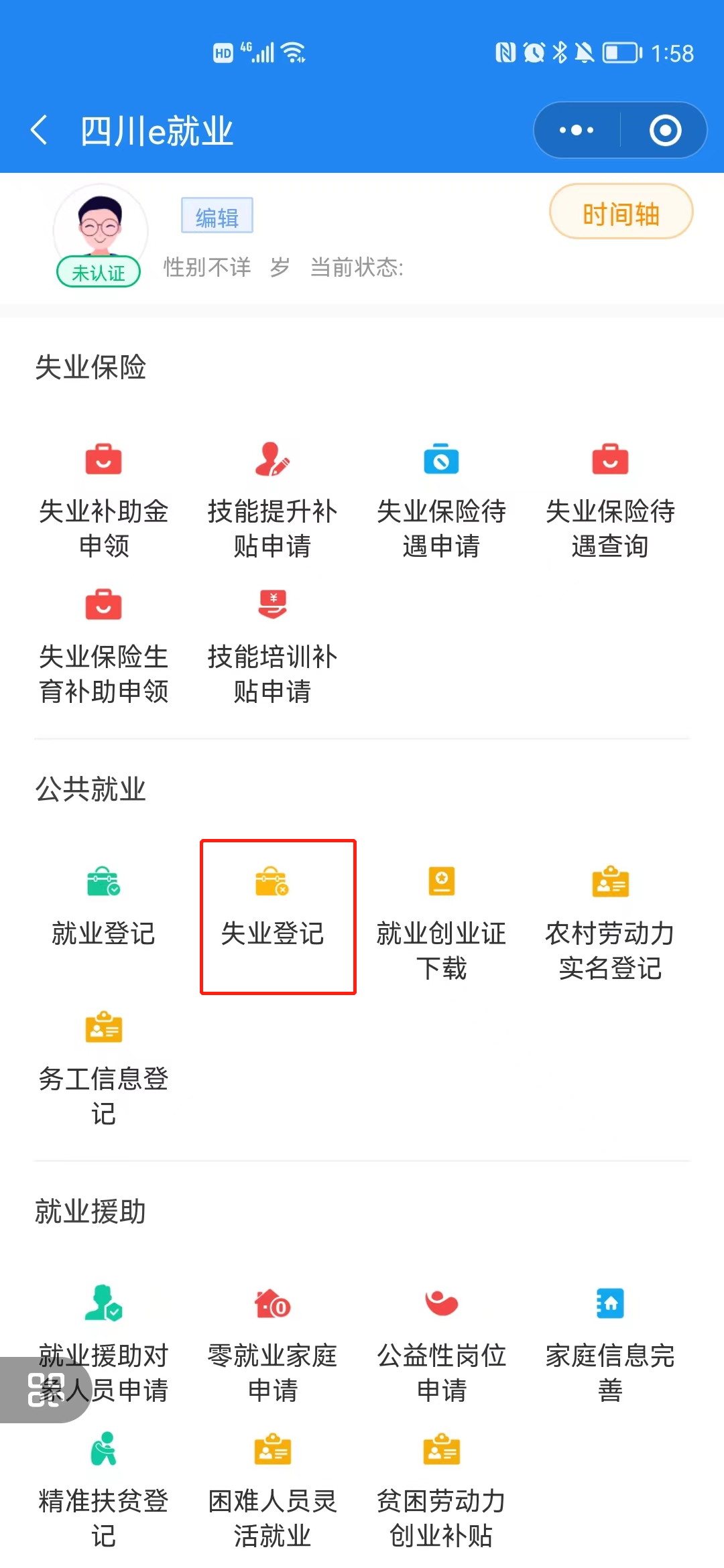Open 失业保险待遇申请
724x1568 pixels.
tap(441, 499)
